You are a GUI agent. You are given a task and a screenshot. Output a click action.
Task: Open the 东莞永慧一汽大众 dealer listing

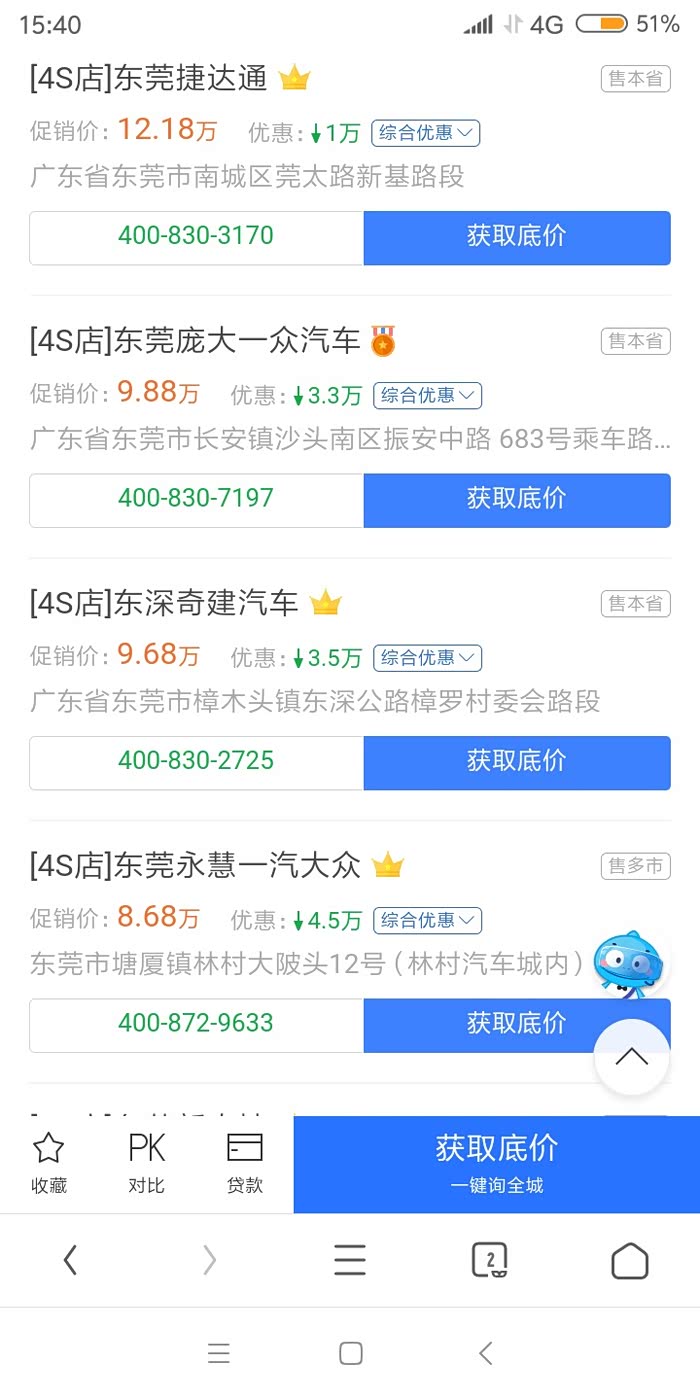pos(195,866)
